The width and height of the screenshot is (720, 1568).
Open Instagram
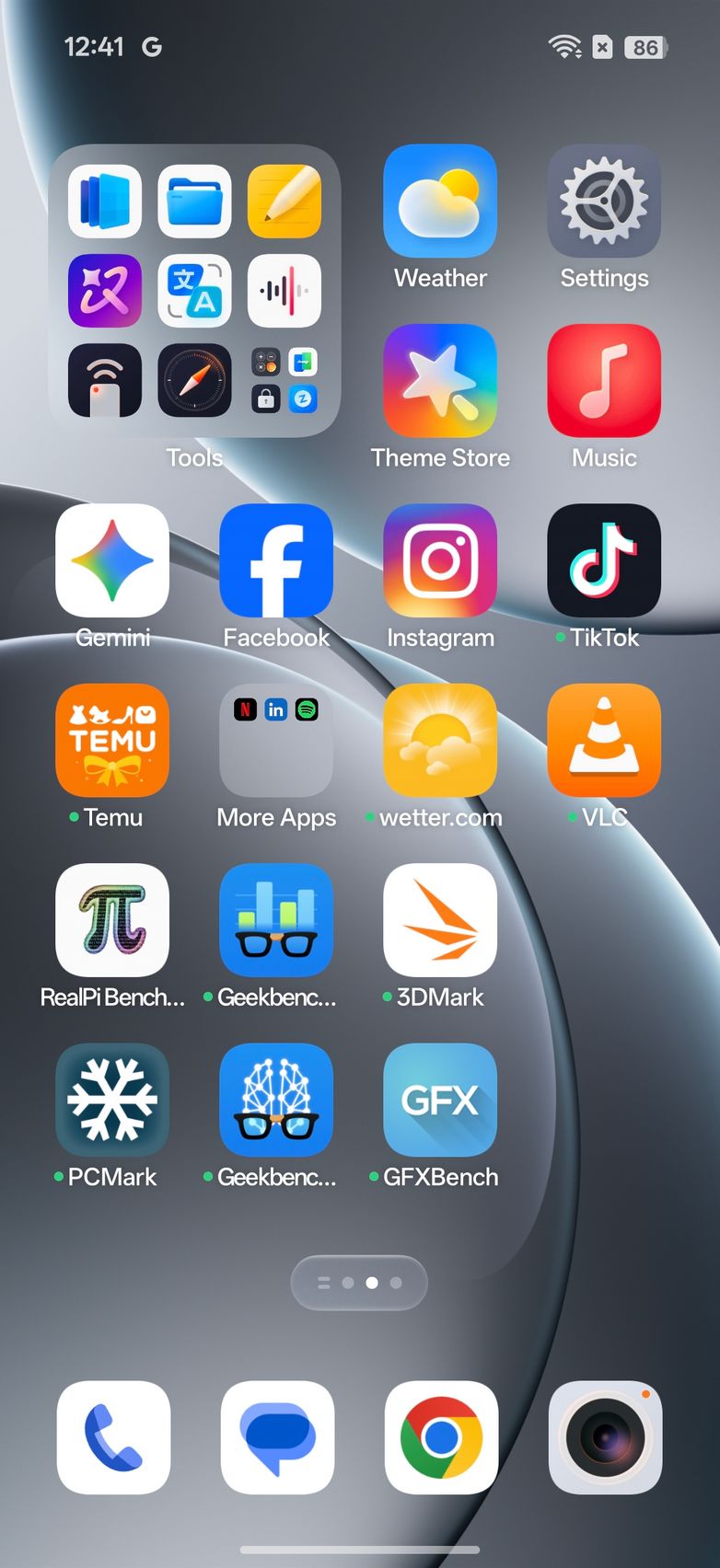pyautogui.click(x=440, y=560)
